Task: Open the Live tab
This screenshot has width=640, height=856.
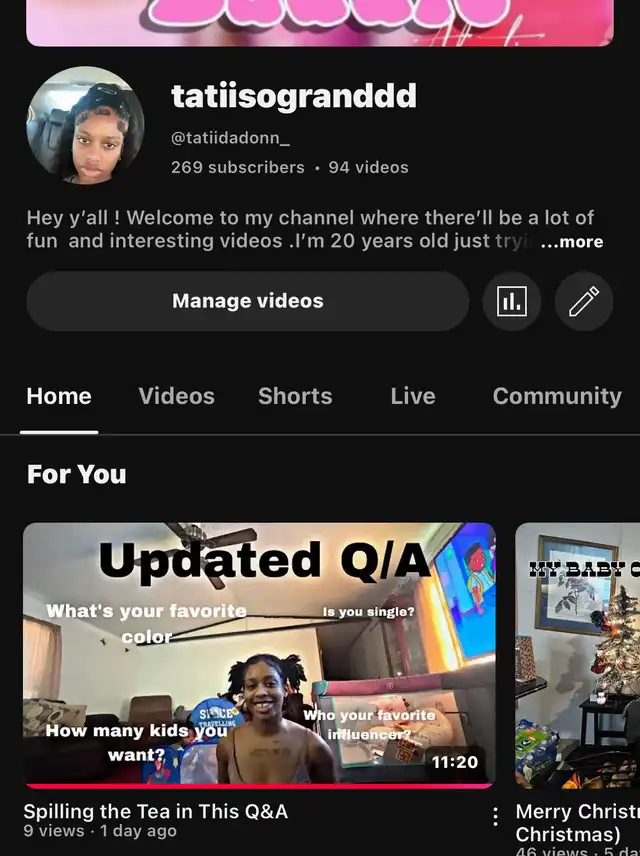Action: click(413, 396)
